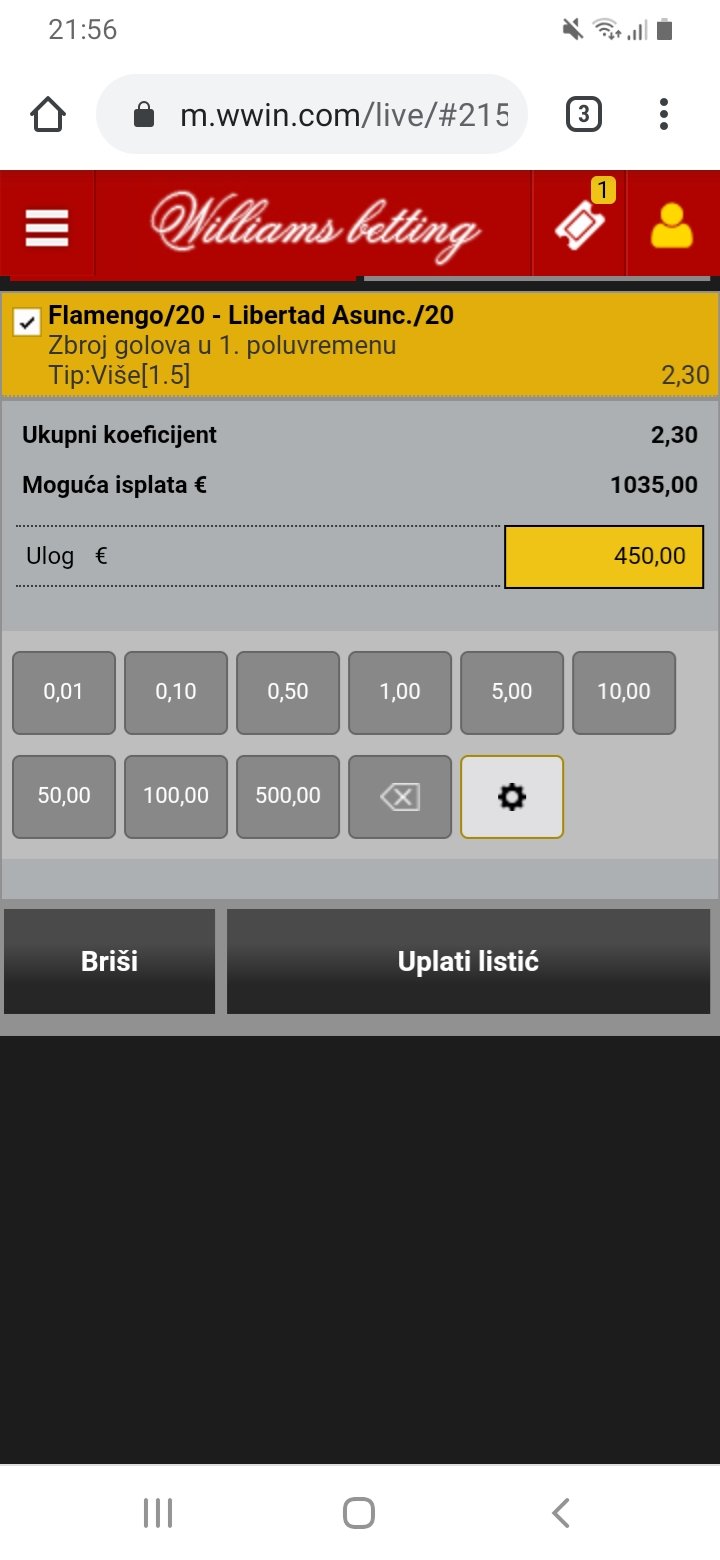Open the hamburger menu

(47, 228)
